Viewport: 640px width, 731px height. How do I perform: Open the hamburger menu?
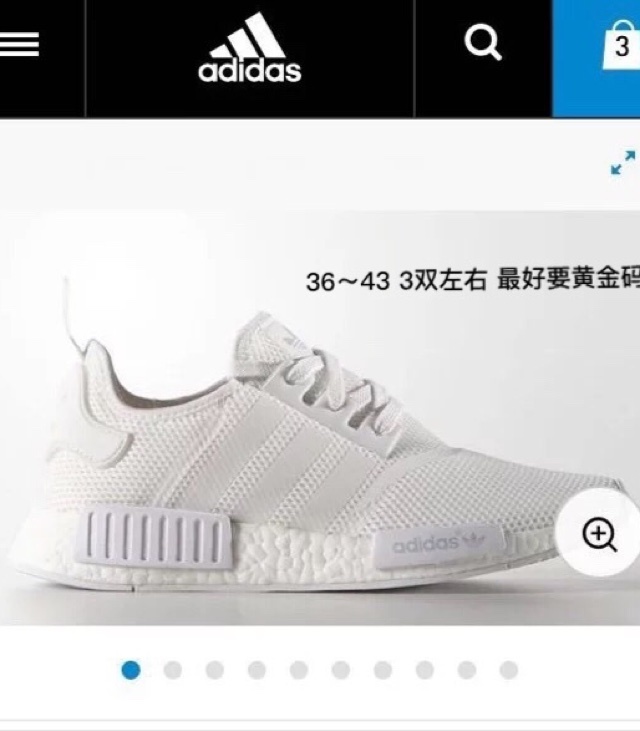pos(20,46)
